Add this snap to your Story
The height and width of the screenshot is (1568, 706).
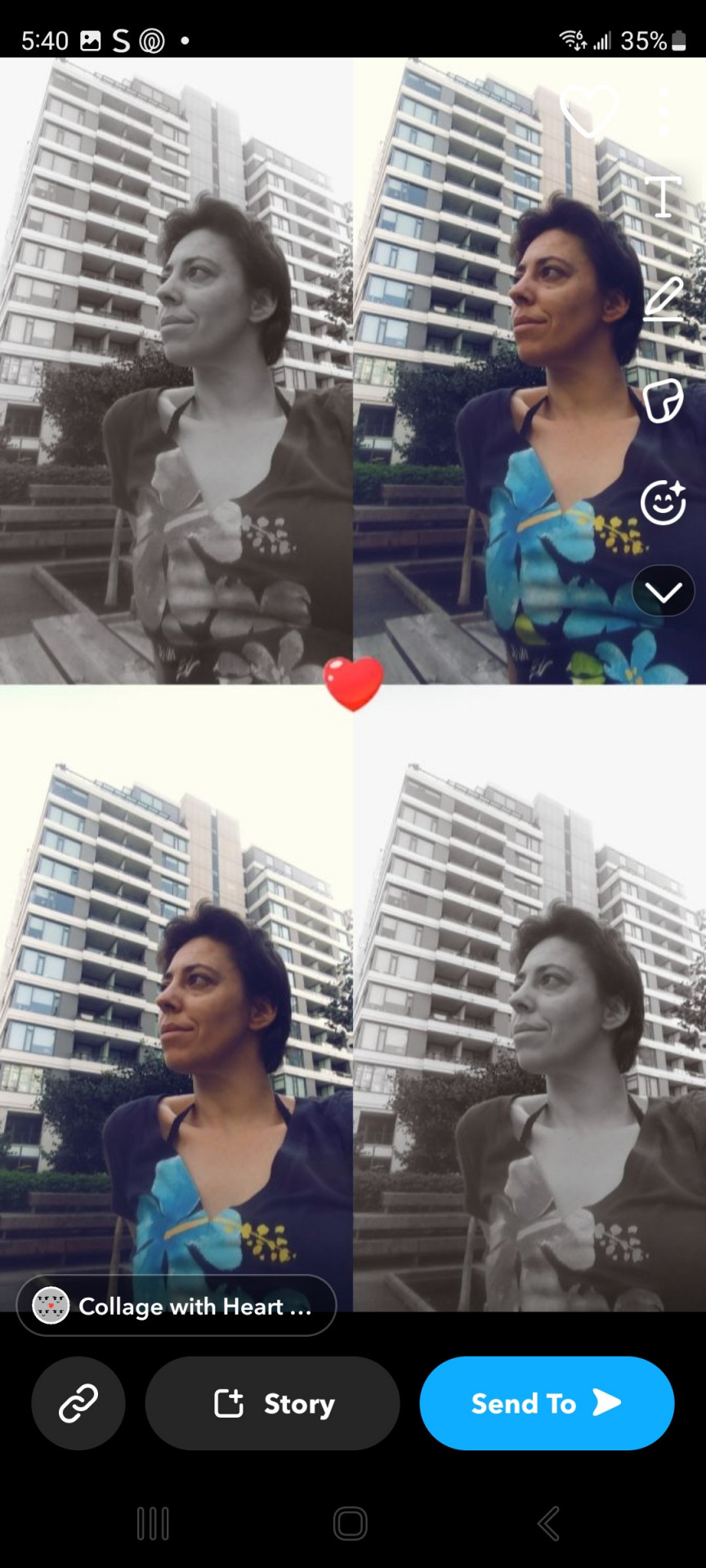coord(273,1403)
